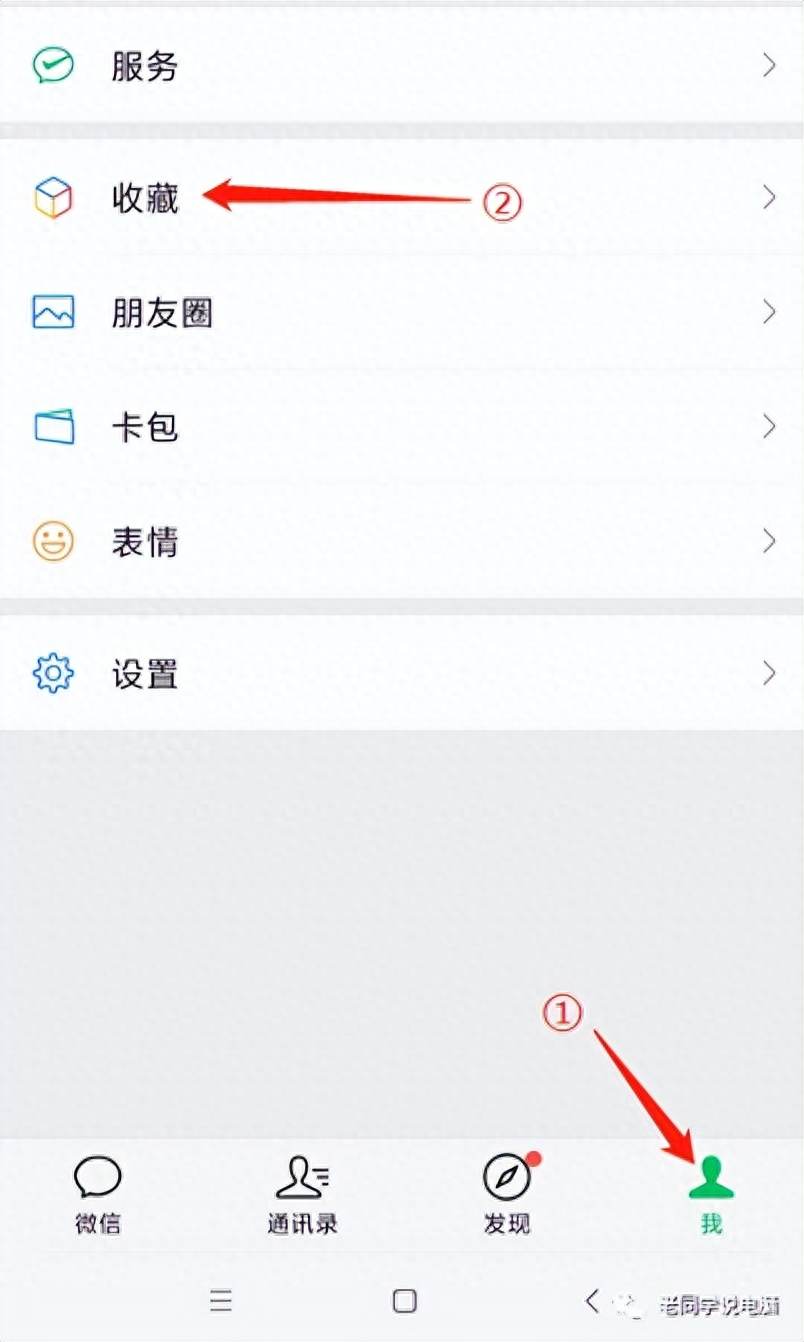This screenshot has width=804, height=1342.
Task: Open the 服务 (Services) row
Action: click(x=400, y=67)
